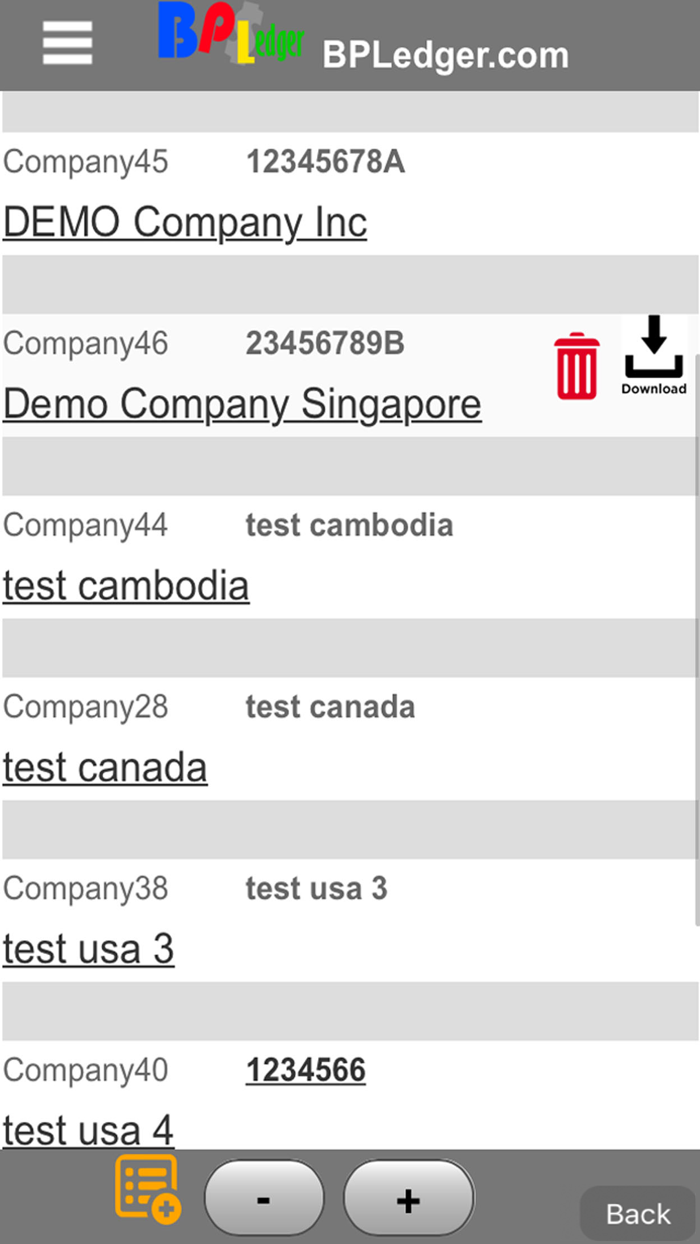The width and height of the screenshot is (700, 1244).
Task: Delete Demo Company Singapore with trash icon
Action: click(x=577, y=368)
